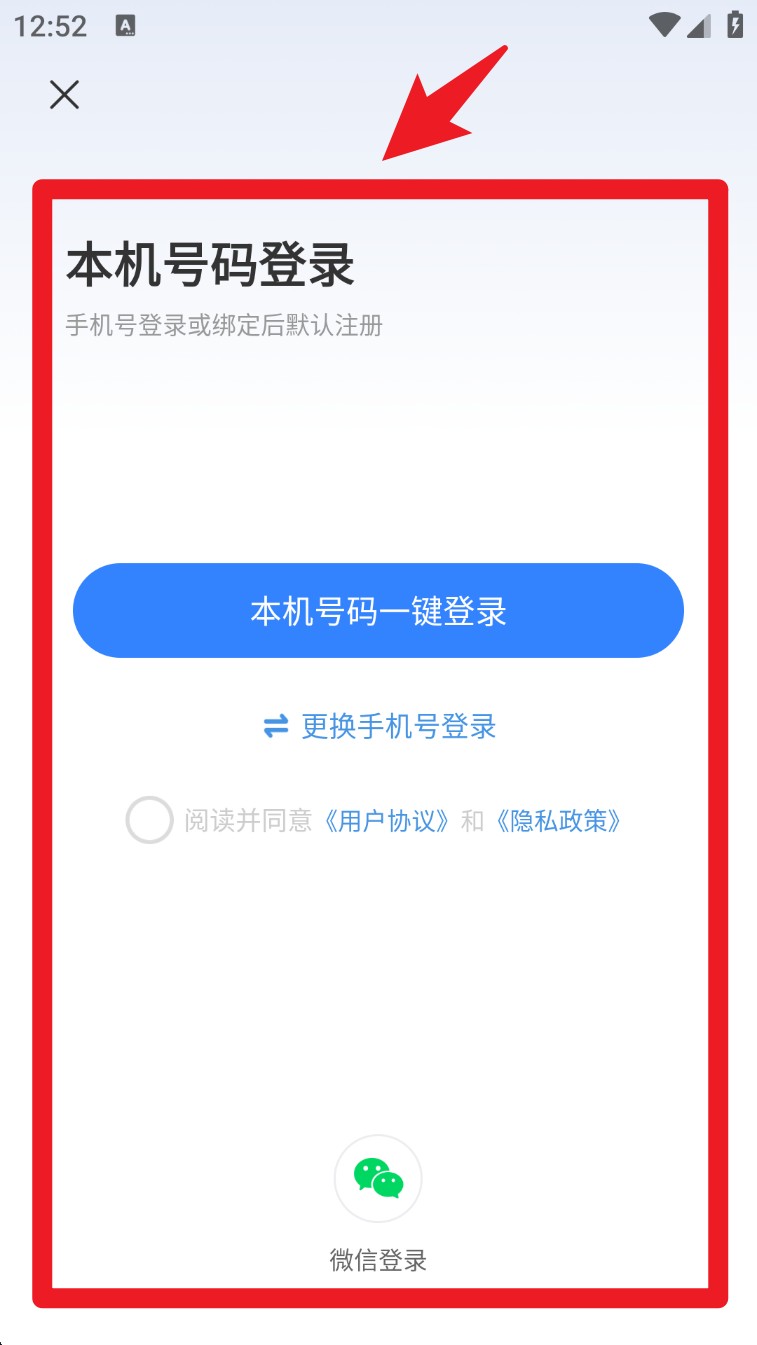This screenshot has width=757, height=1345.
Task: Open the 《用户协议》 link
Action: (x=386, y=821)
